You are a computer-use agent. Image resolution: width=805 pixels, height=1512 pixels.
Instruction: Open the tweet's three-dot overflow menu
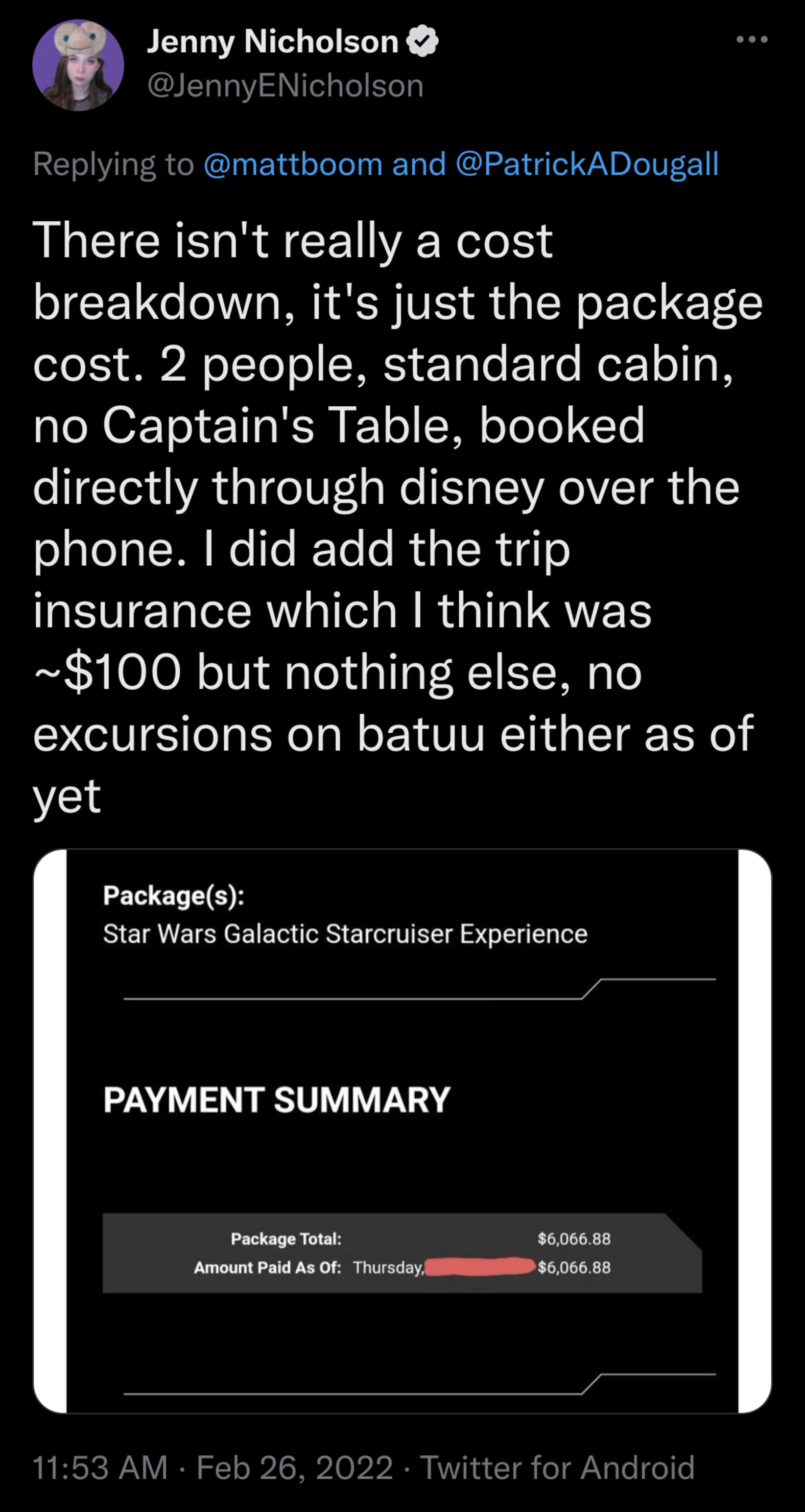(x=752, y=39)
